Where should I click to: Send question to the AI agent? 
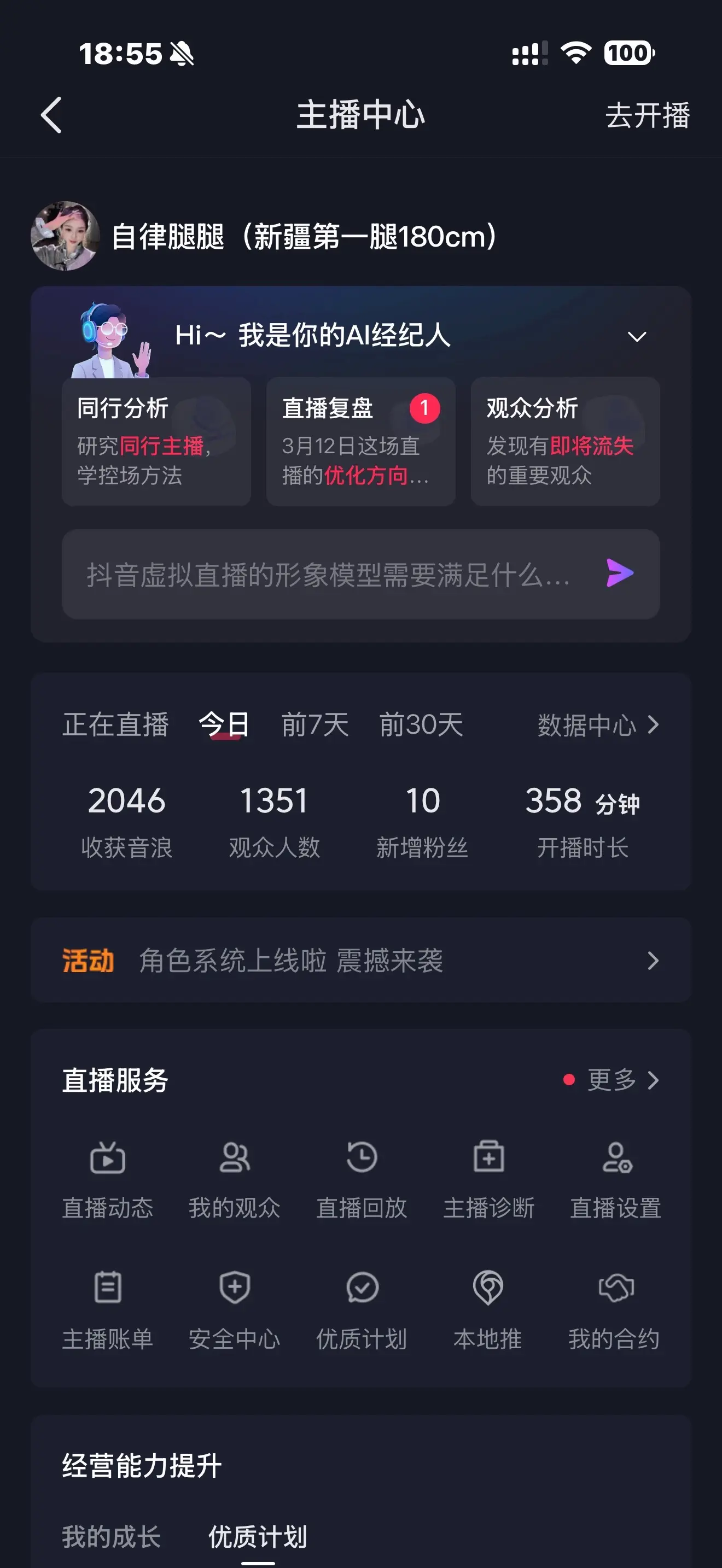point(619,573)
